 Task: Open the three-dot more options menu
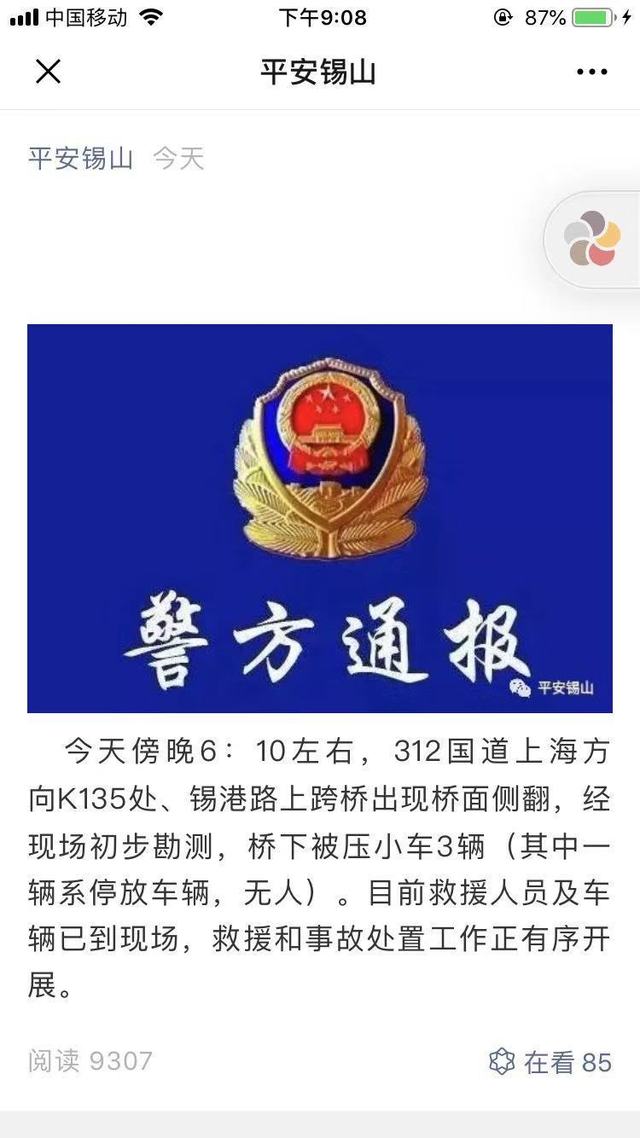(x=592, y=71)
